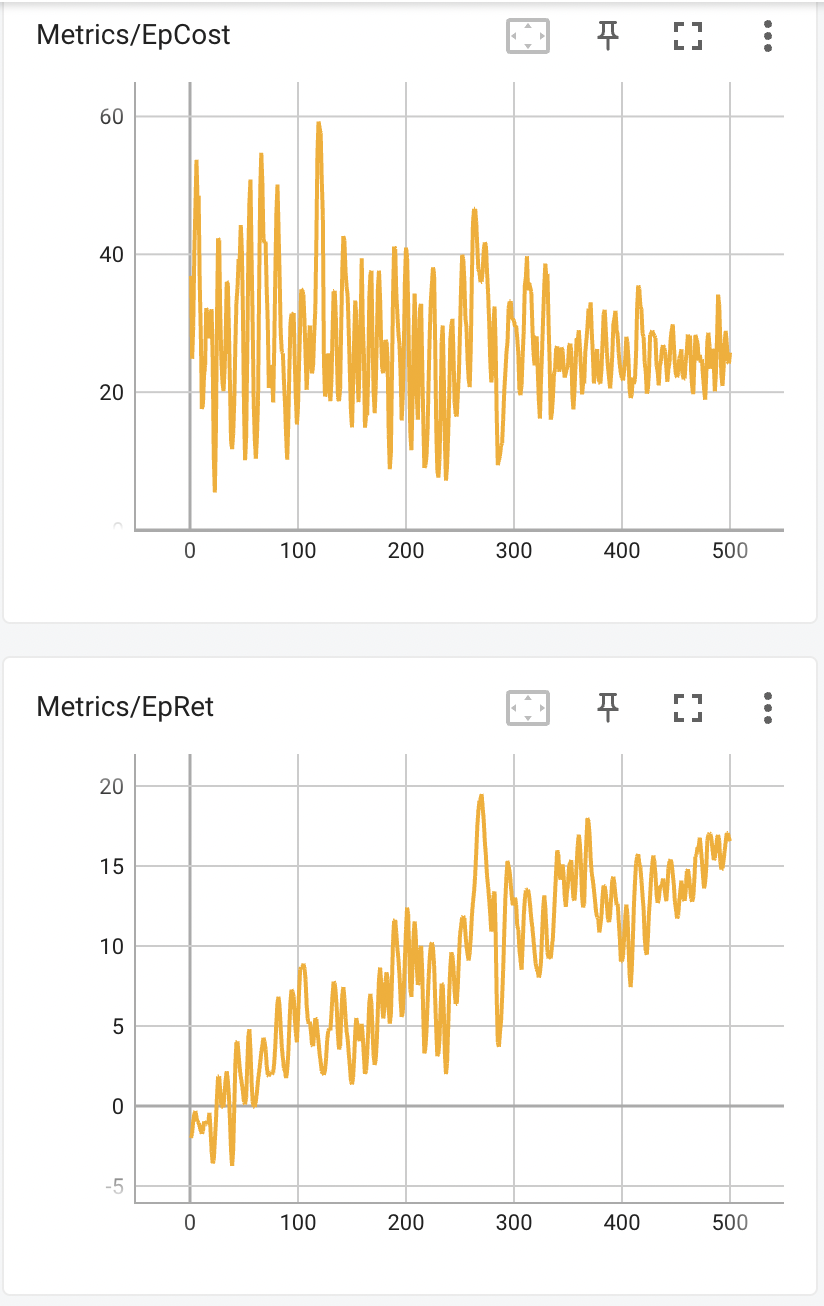Viewport: 824px width, 1306px height.
Task: Fit EpCost chart domain to data
Action: tap(527, 36)
